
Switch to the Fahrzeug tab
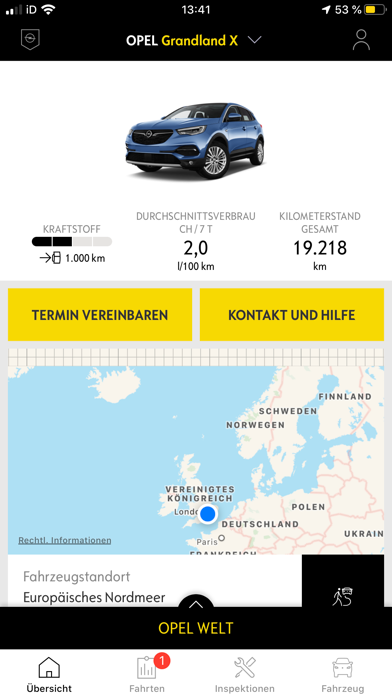(x=342, y=674)
